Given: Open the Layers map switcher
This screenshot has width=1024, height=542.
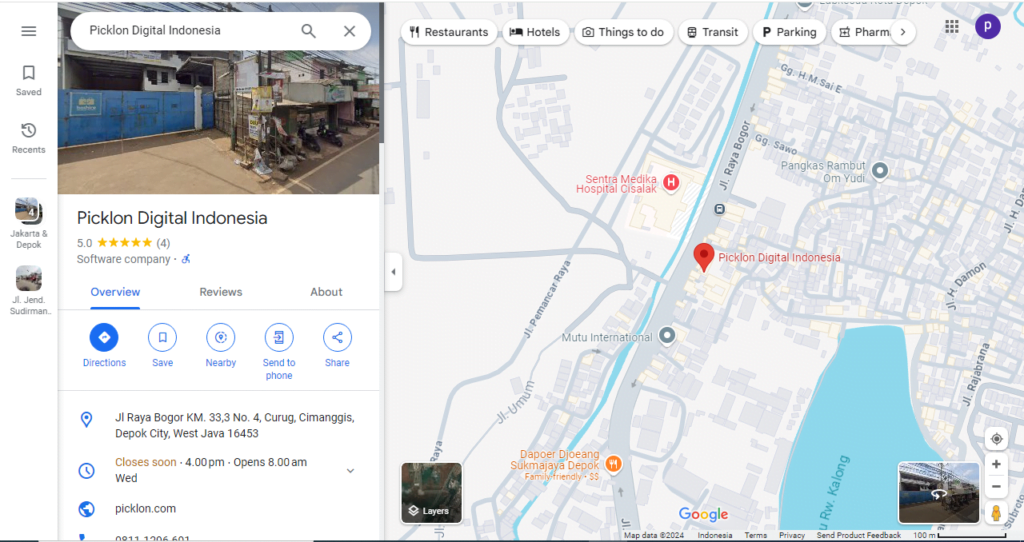Looking at the screenshot, I should click(x=431, y=493).
